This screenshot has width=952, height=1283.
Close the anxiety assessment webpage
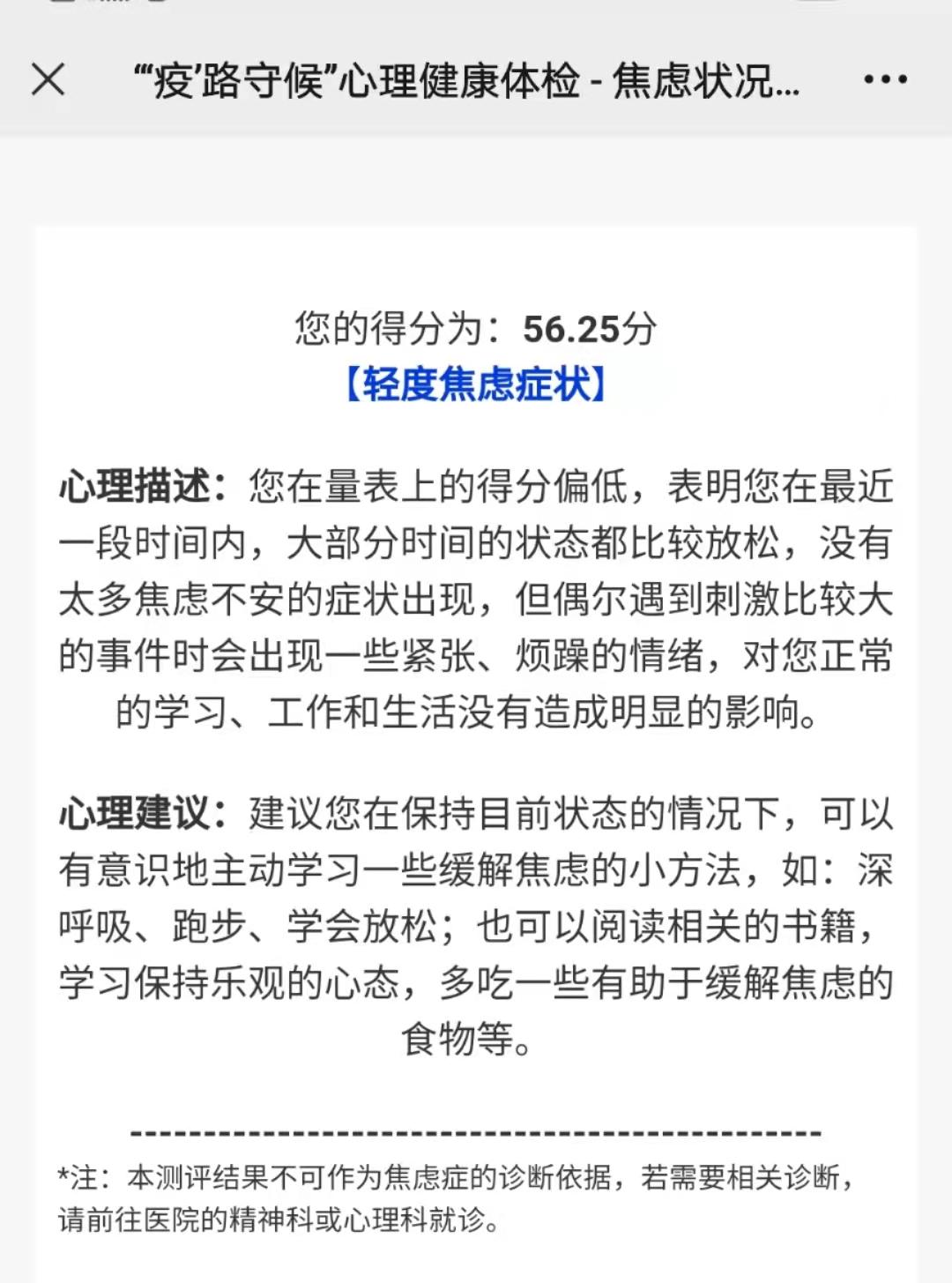[48, 79]
